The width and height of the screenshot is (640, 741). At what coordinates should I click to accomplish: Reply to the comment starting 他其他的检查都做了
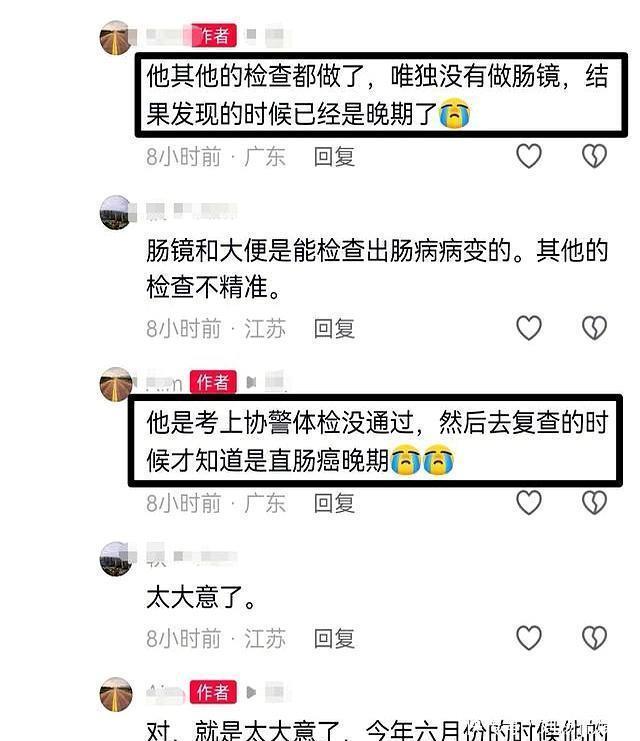334,157
